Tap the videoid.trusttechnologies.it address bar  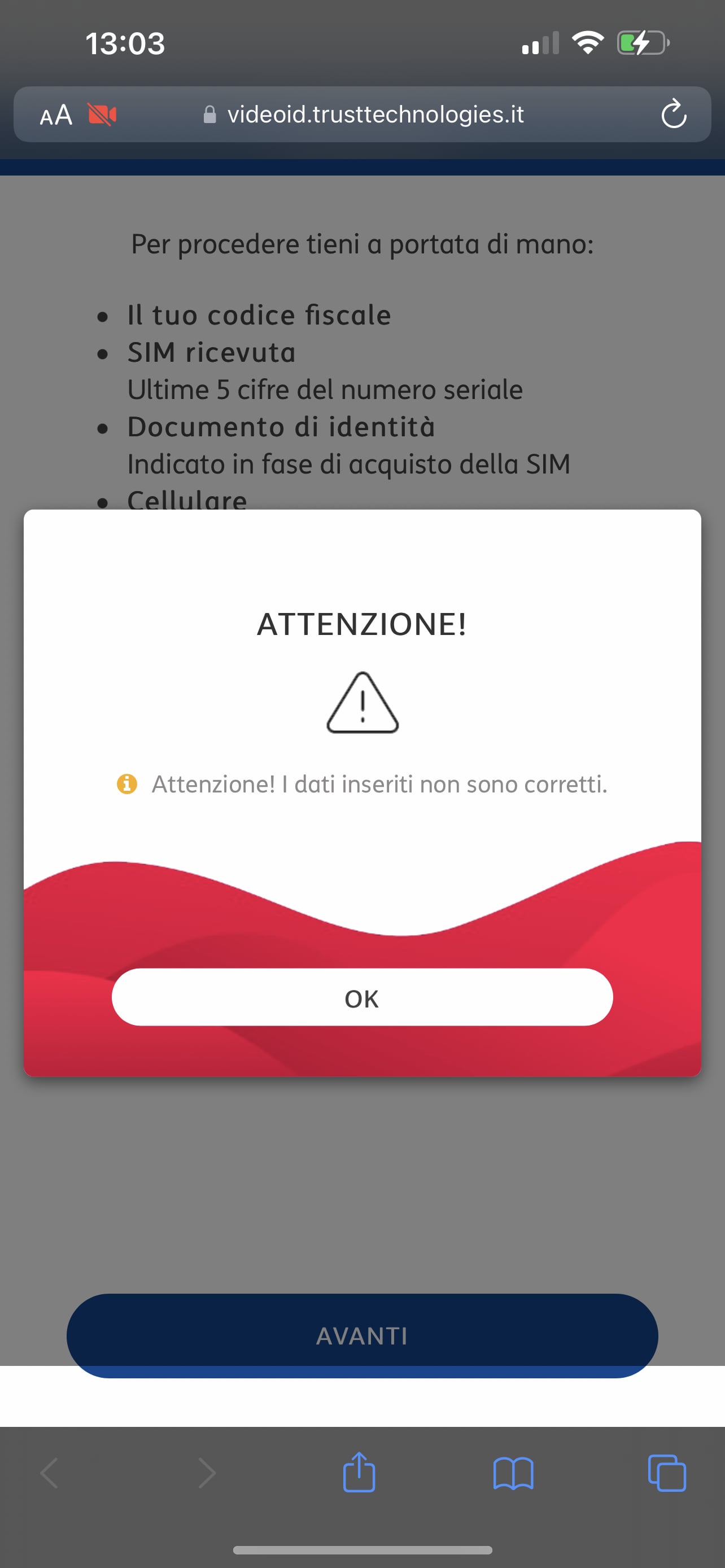click(x=363, y=115)
